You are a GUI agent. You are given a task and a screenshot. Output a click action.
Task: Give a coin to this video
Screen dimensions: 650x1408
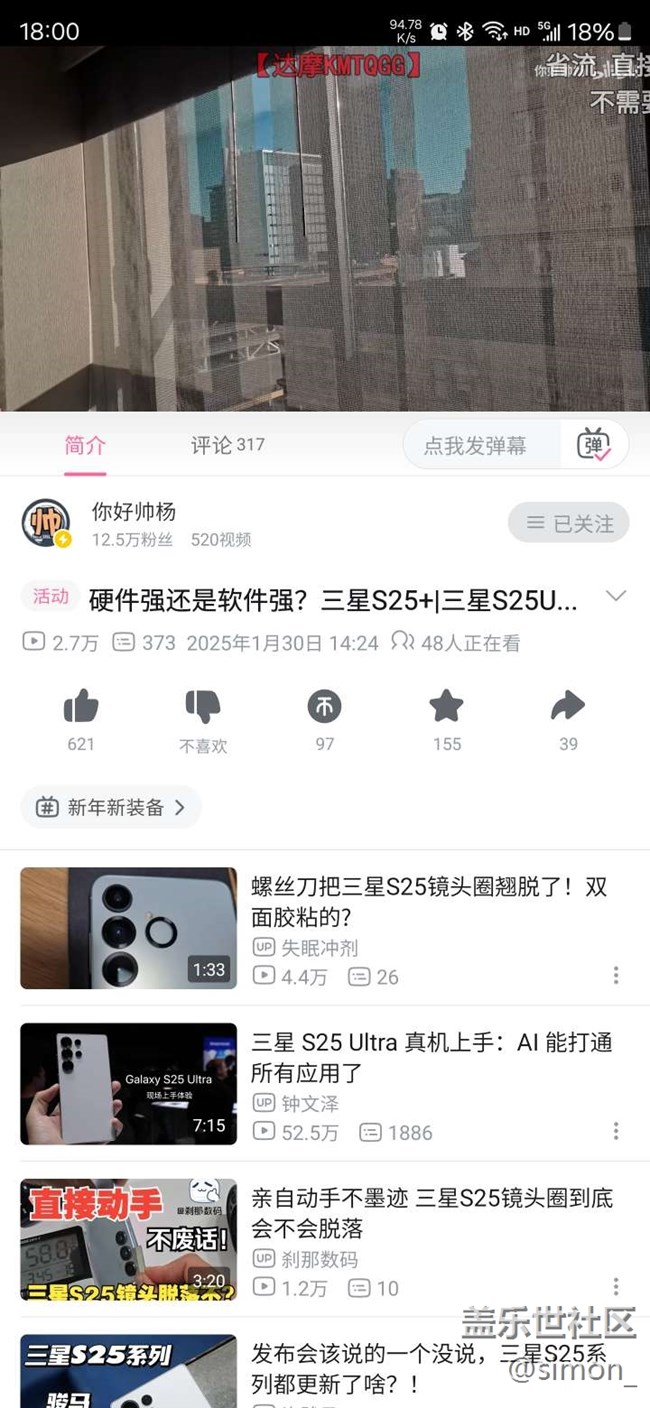[x=324, y=708]
